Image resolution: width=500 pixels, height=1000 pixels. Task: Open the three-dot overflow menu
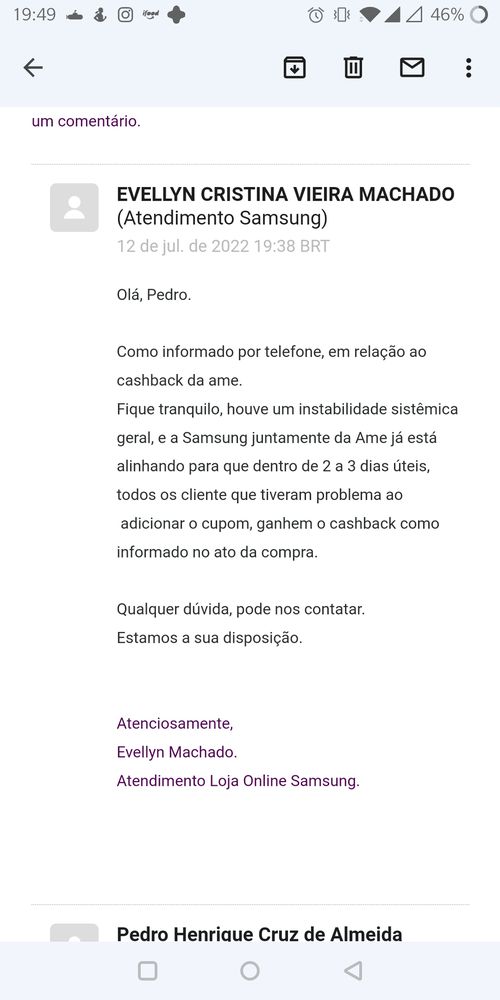[x=468, y=67]
